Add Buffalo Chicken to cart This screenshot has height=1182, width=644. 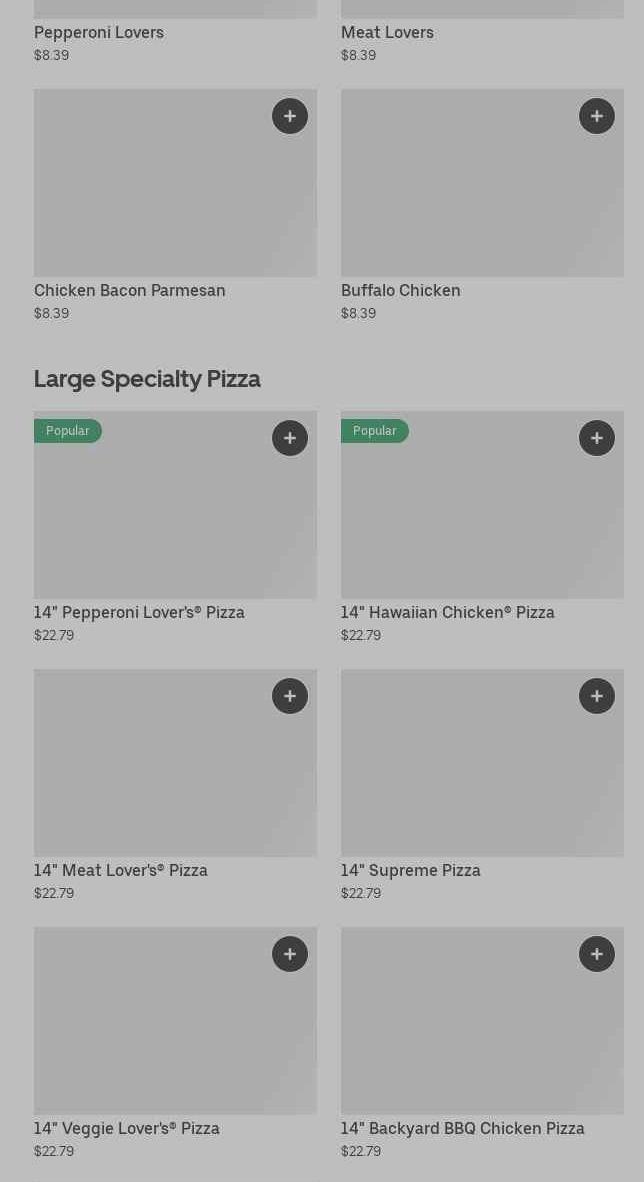597,116
